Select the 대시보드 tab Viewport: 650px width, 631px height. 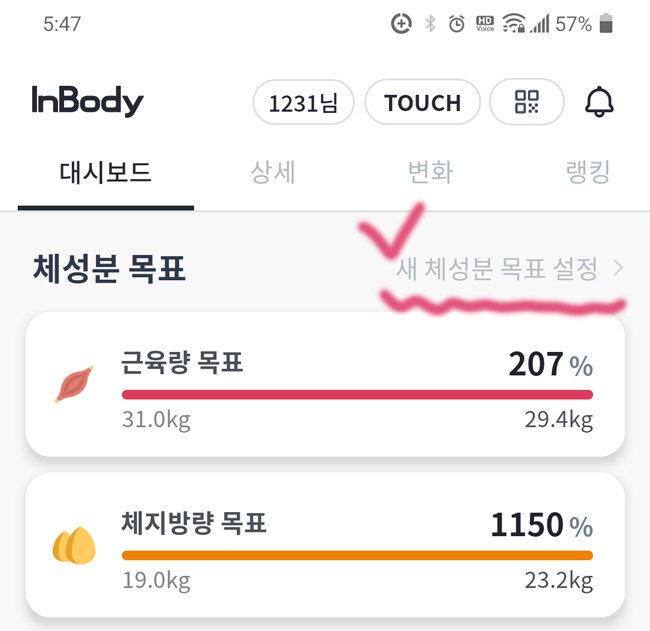coord(106,172)
